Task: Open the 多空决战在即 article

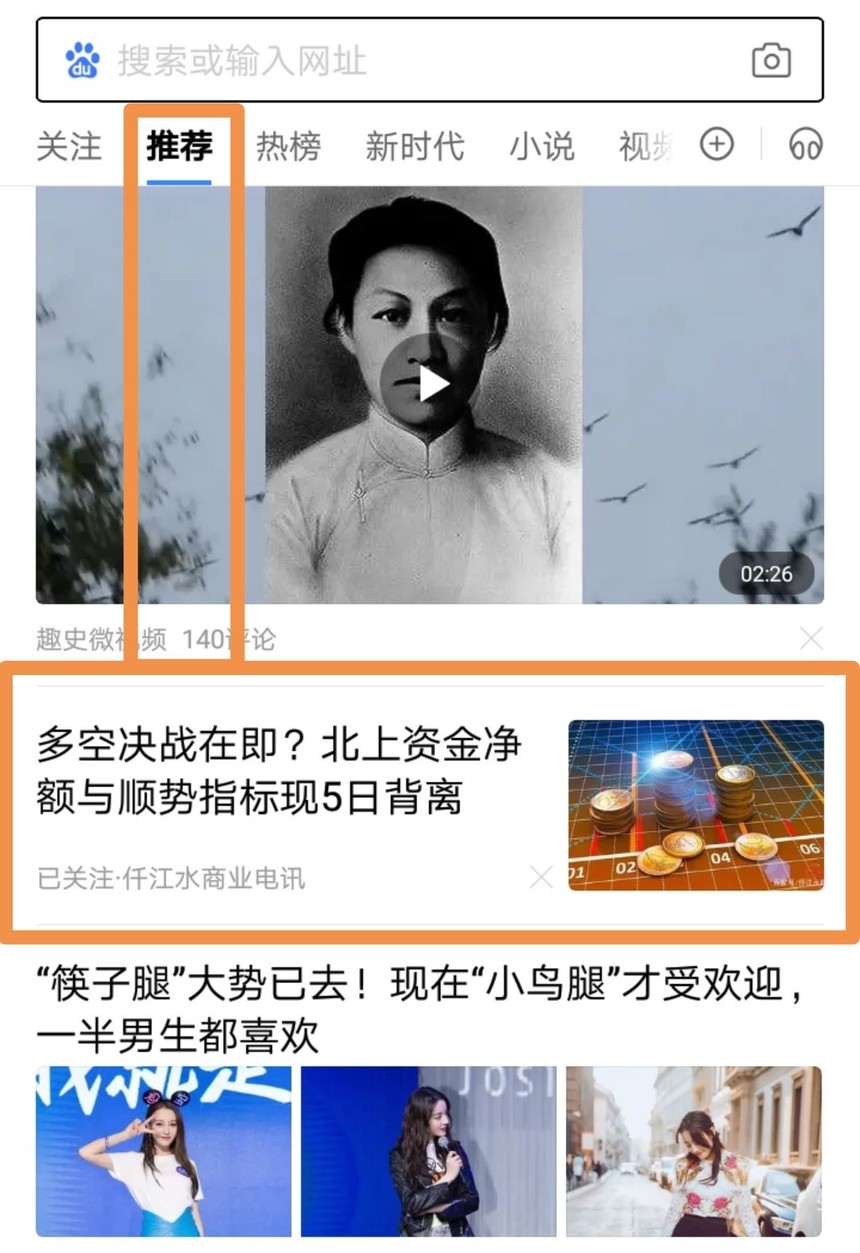Action: (x=280, y=772)
